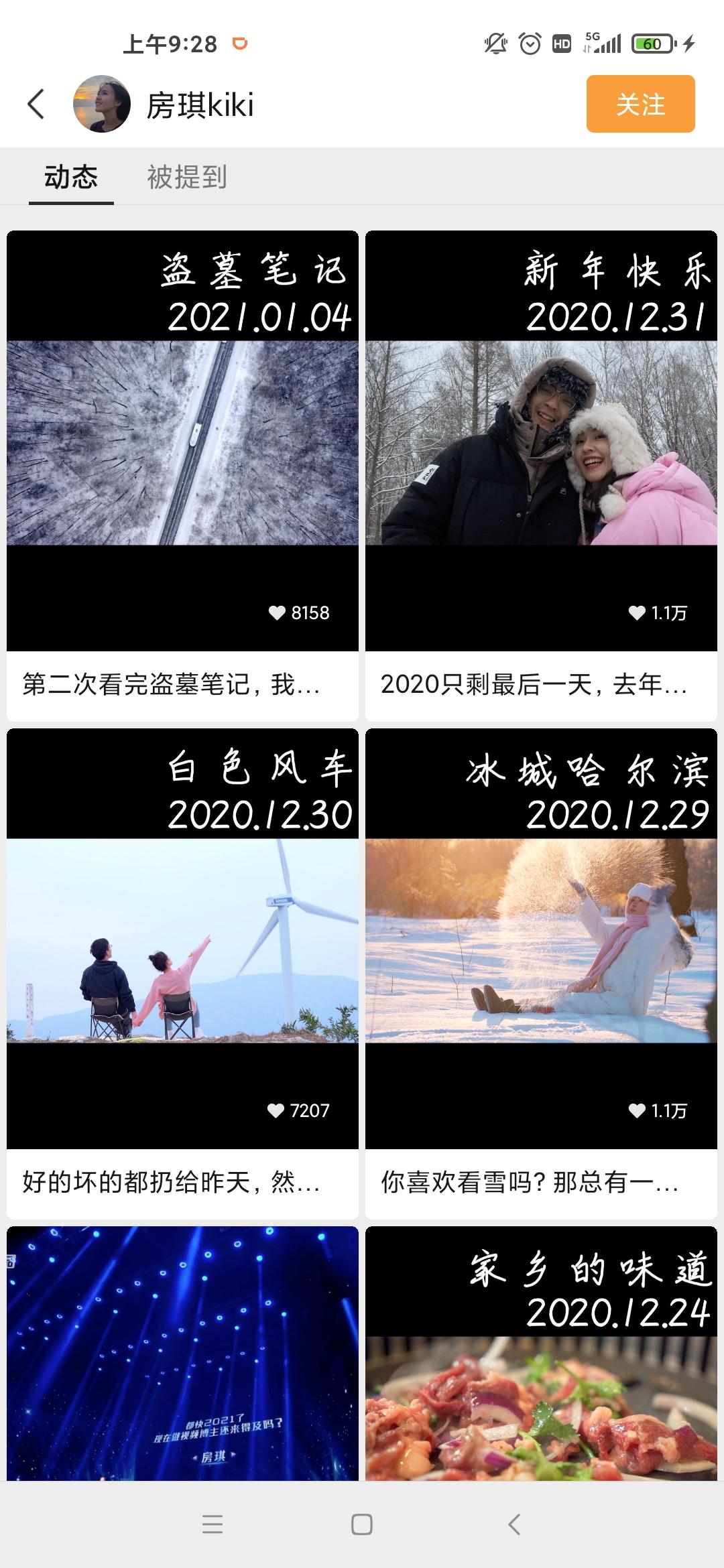Screen dimensions: 724x1568
Task: Open the 冰城哈尔滨 2020.12.29 video
Action: [541, 939]
